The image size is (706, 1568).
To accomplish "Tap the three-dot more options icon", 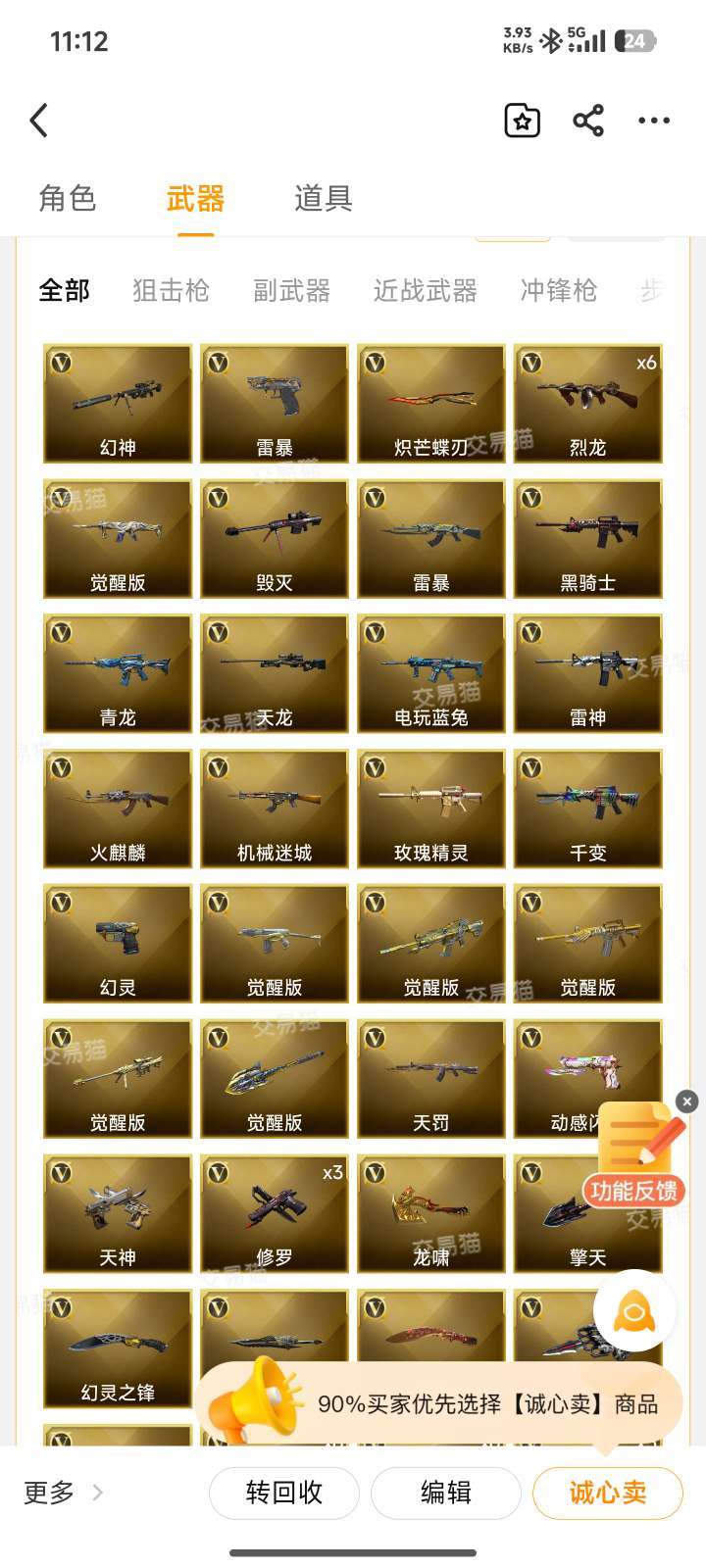I will [654, 121].
